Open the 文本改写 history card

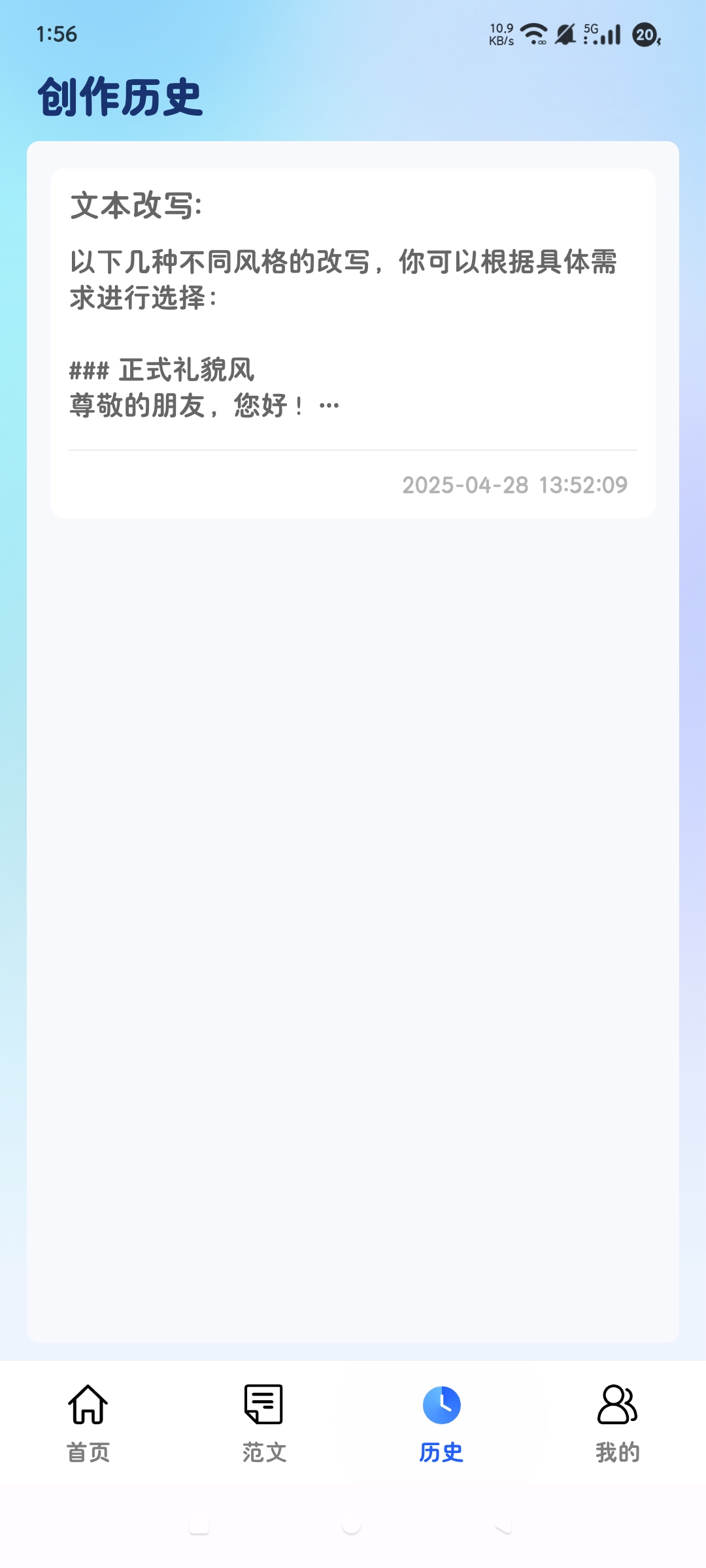(353, 343)
